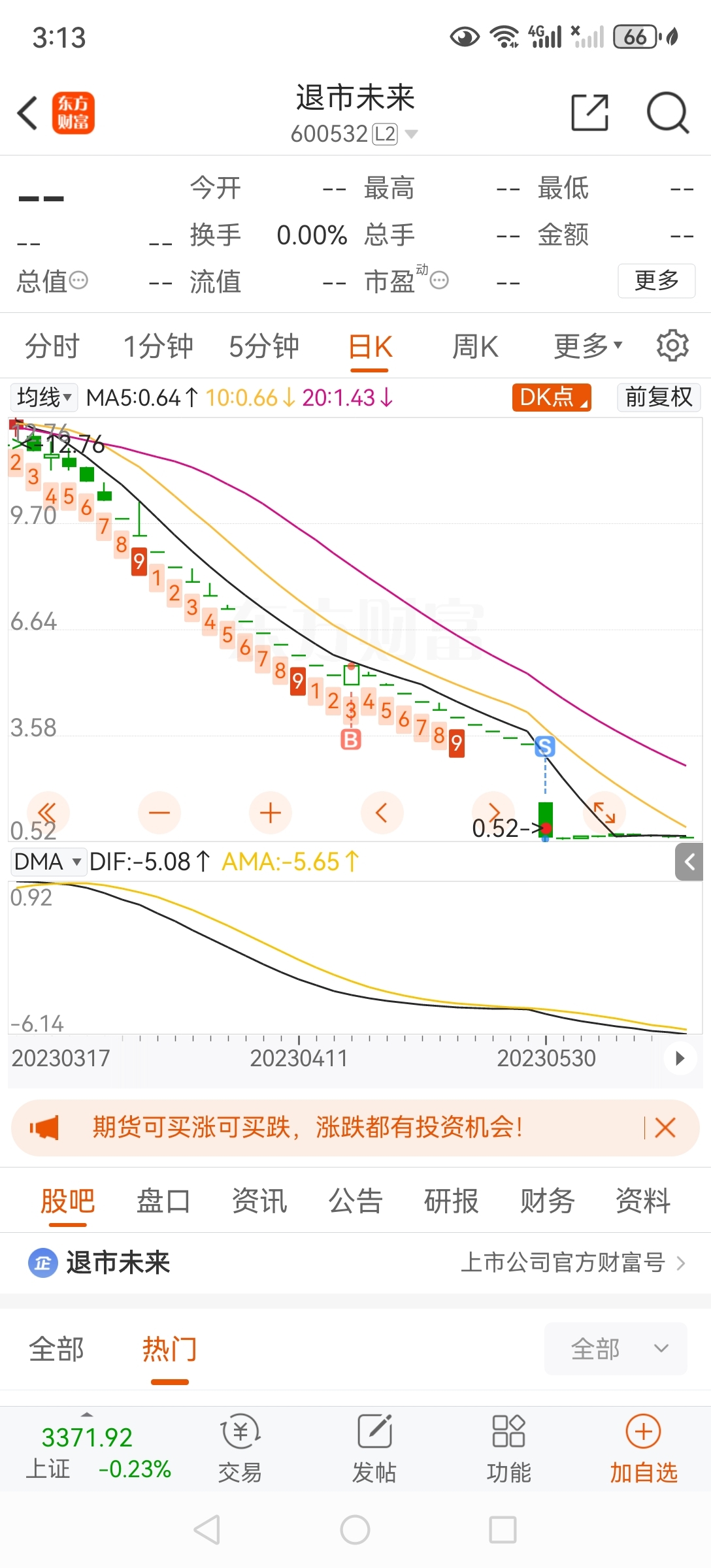The height and width of the screenshot is (1568, 711).
Task: Open the DMA indicator dropdown
Action: [x=48, y=862]
